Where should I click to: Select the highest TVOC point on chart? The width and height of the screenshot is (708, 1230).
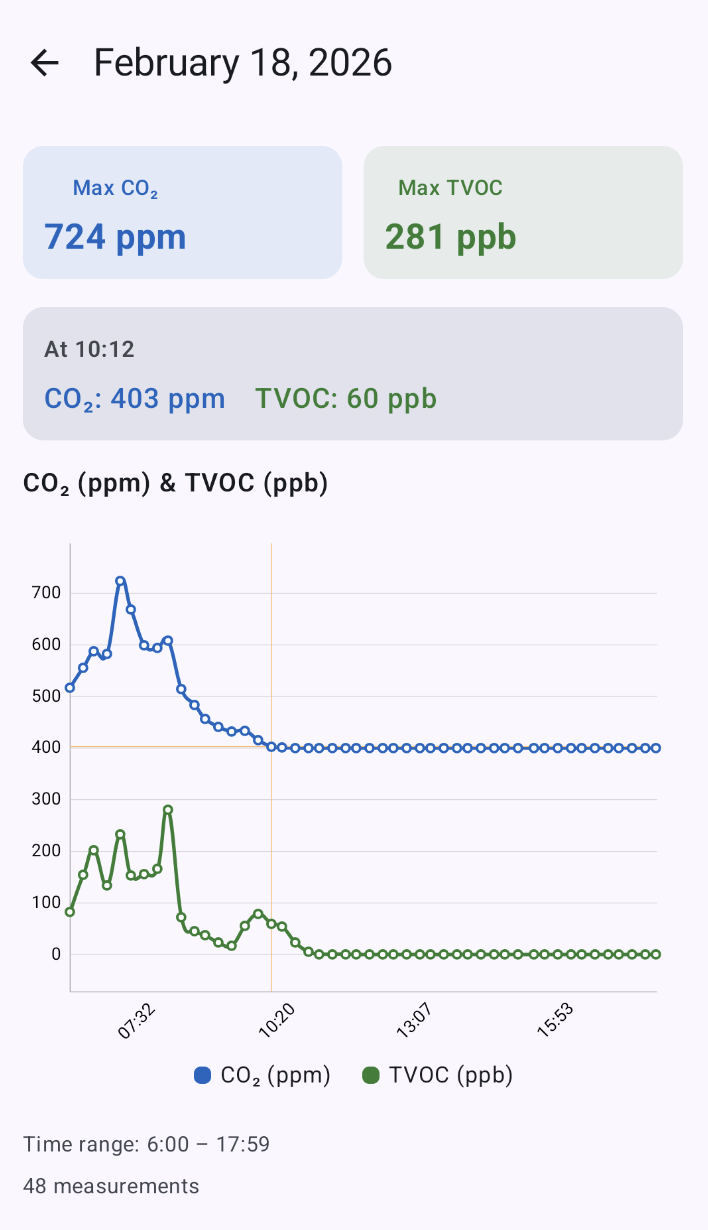[168, 810]
